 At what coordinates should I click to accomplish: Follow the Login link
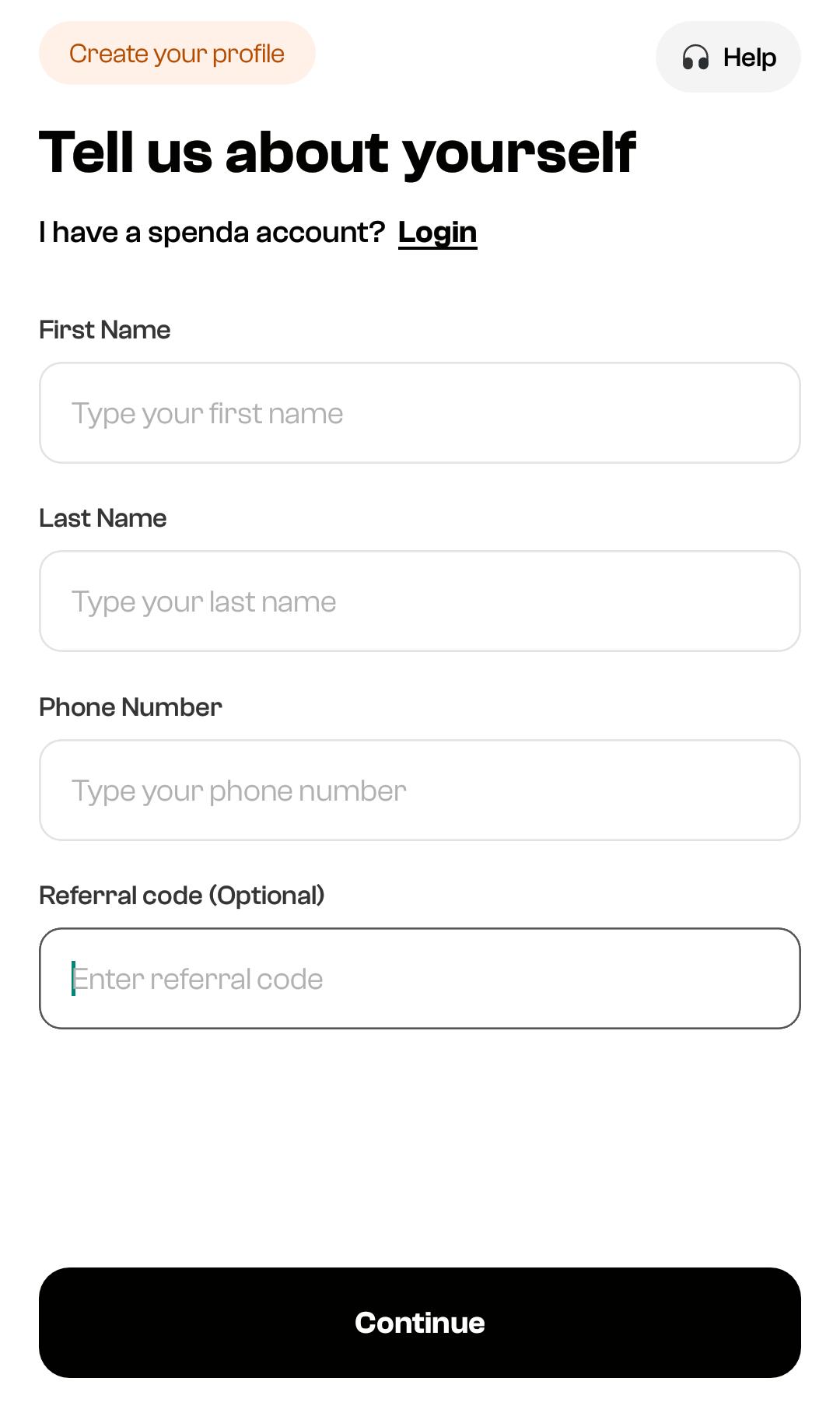pos(437,232)
